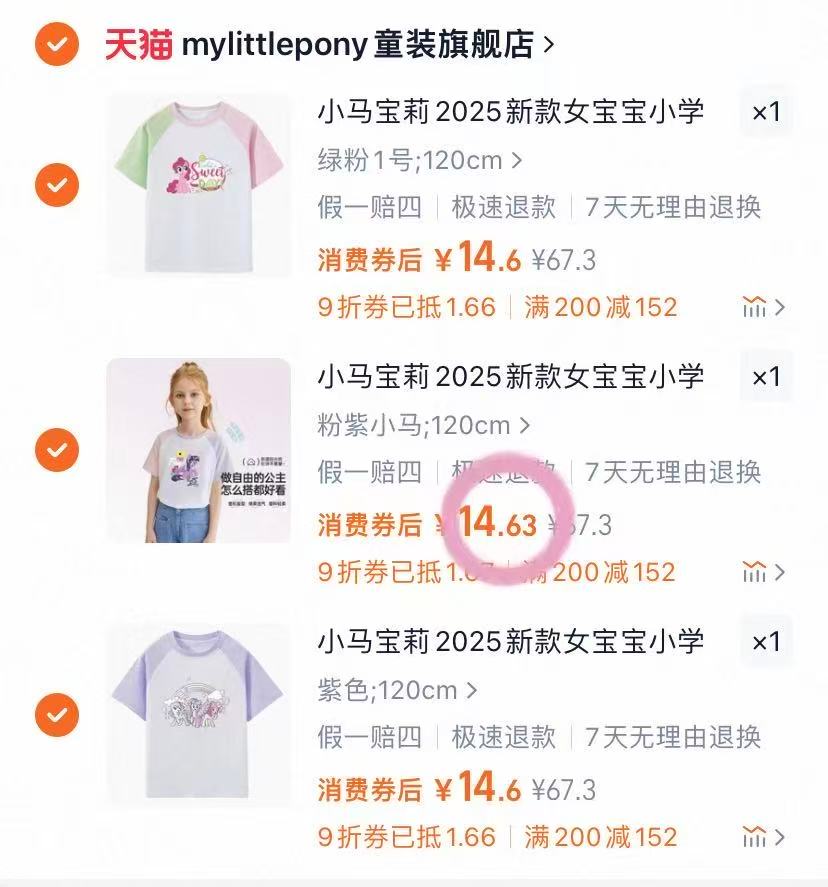Screen dimensions: 828x887
Task: Change the 绿粉1号;120cm variant
Action: coord(420,160)
